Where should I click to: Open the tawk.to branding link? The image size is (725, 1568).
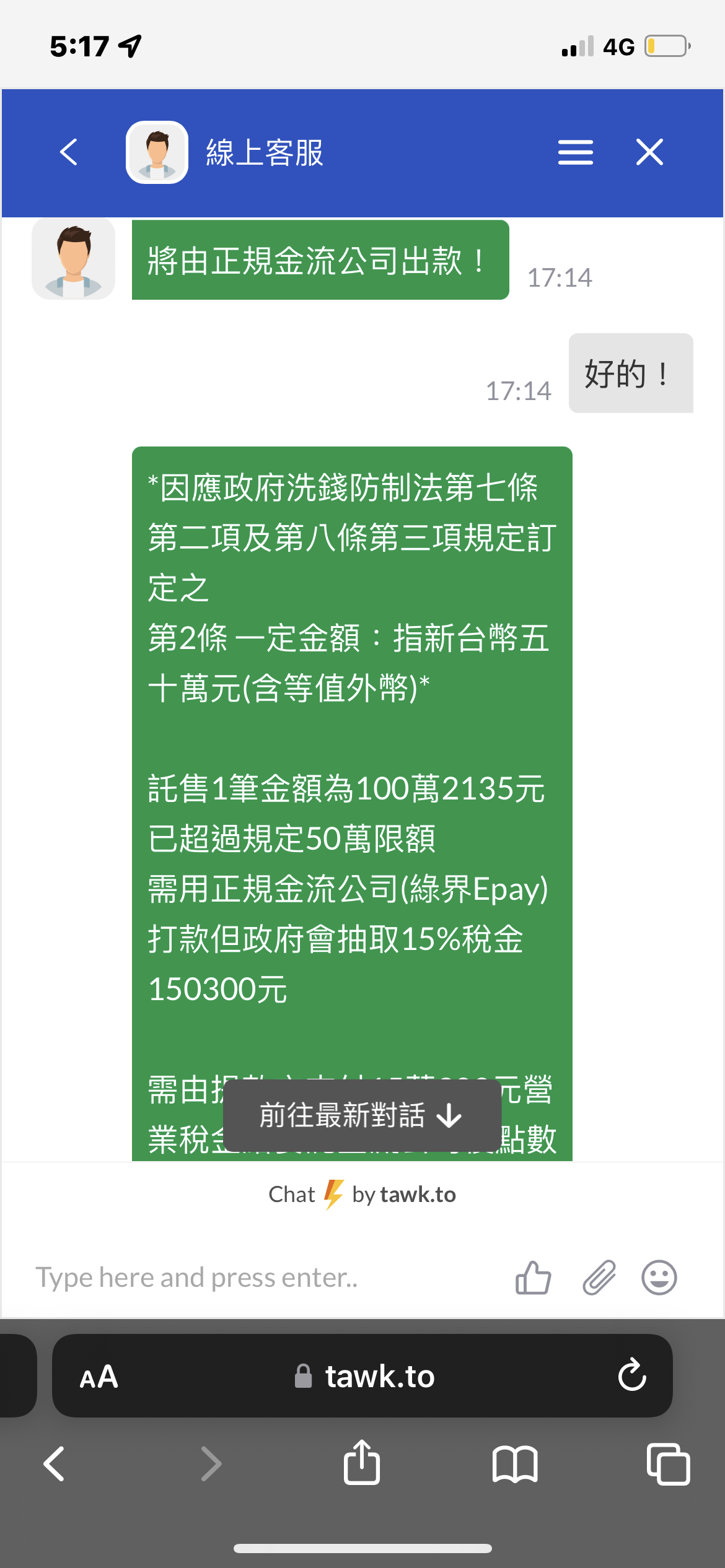coord(362,1194)
